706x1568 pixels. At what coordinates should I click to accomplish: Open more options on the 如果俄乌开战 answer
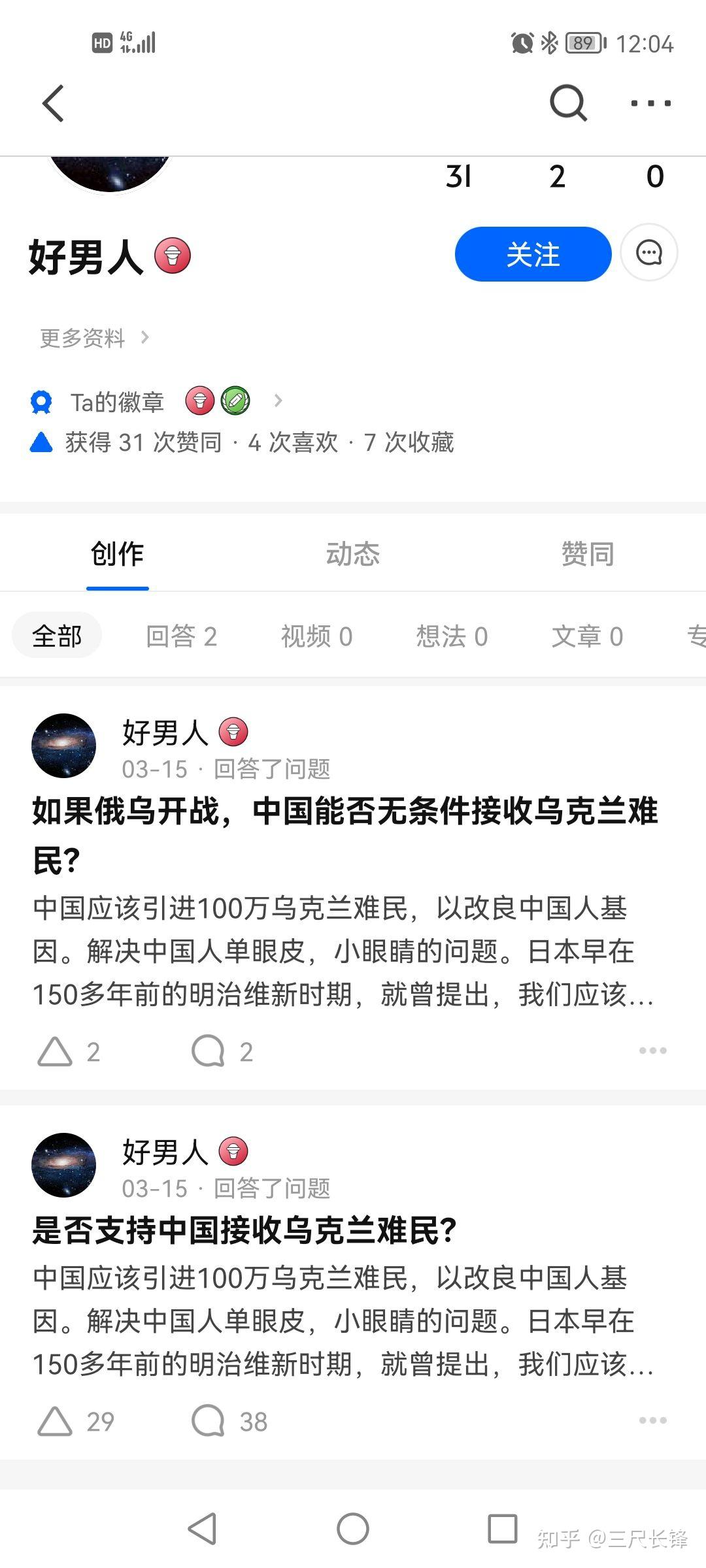(x=652, y=1051)
